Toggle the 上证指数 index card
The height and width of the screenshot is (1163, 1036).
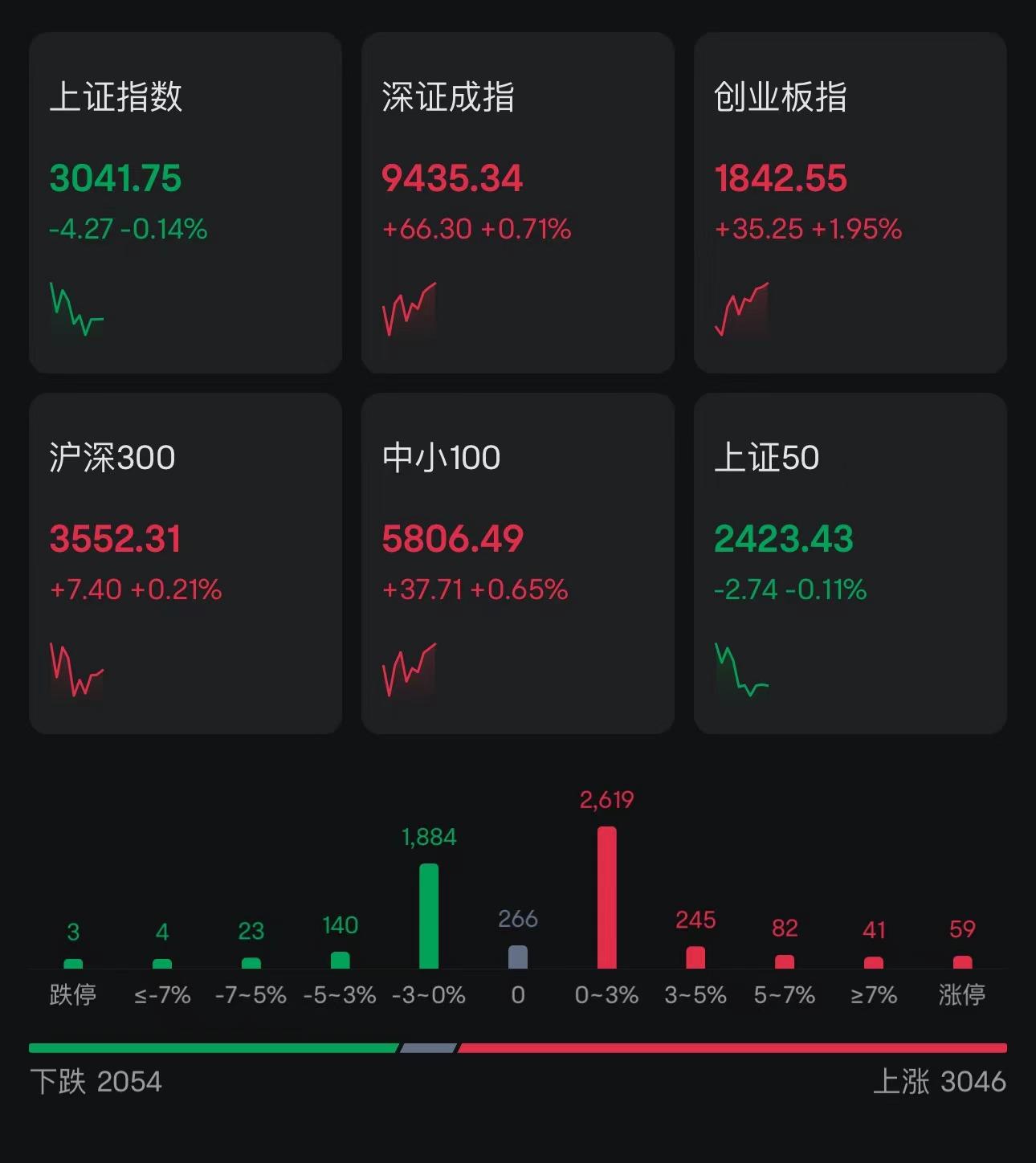pyautogui.click(x=186, y=201)
